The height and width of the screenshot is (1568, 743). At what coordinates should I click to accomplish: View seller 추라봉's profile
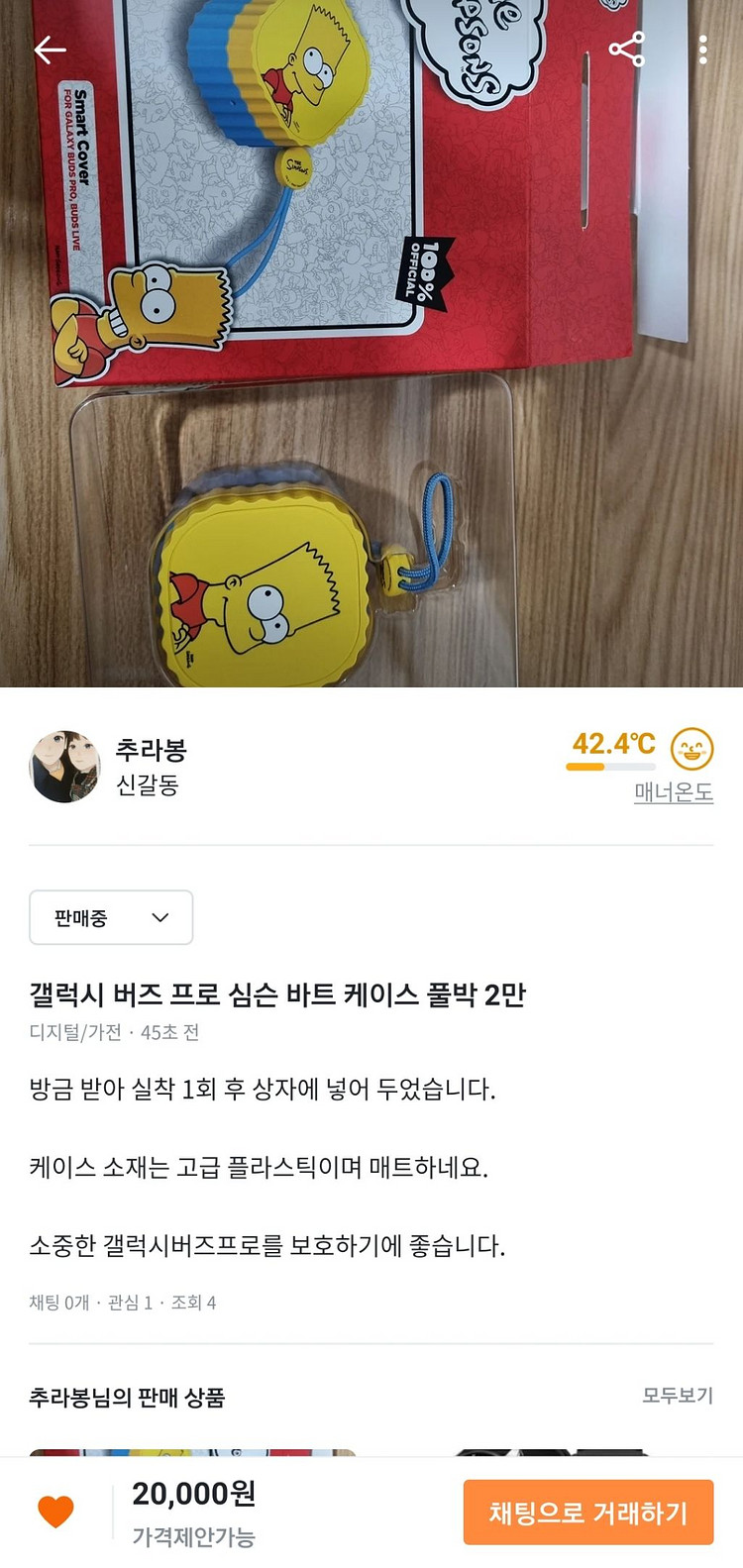tap(109, 767)
